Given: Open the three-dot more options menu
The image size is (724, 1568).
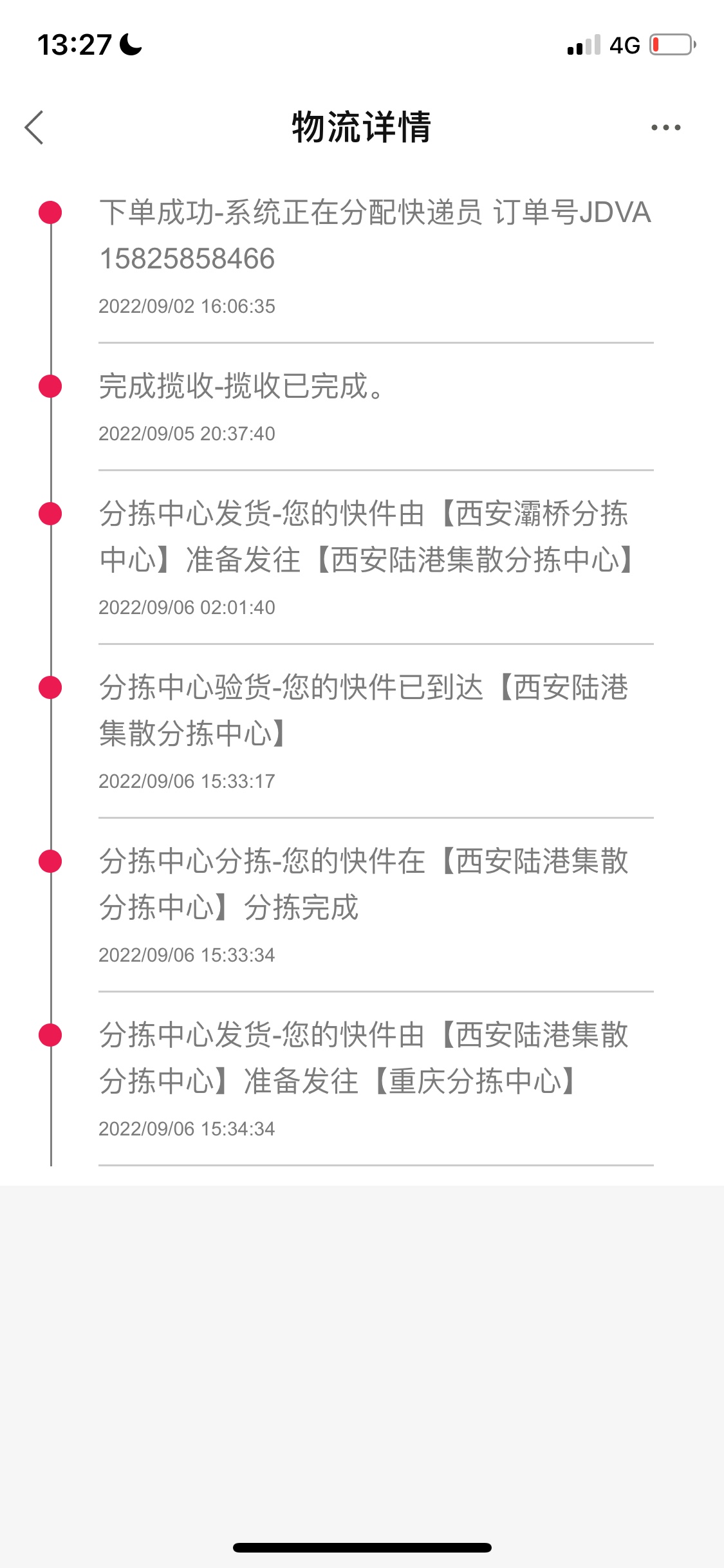Looking at the screenshot, I should click(665, 127).
